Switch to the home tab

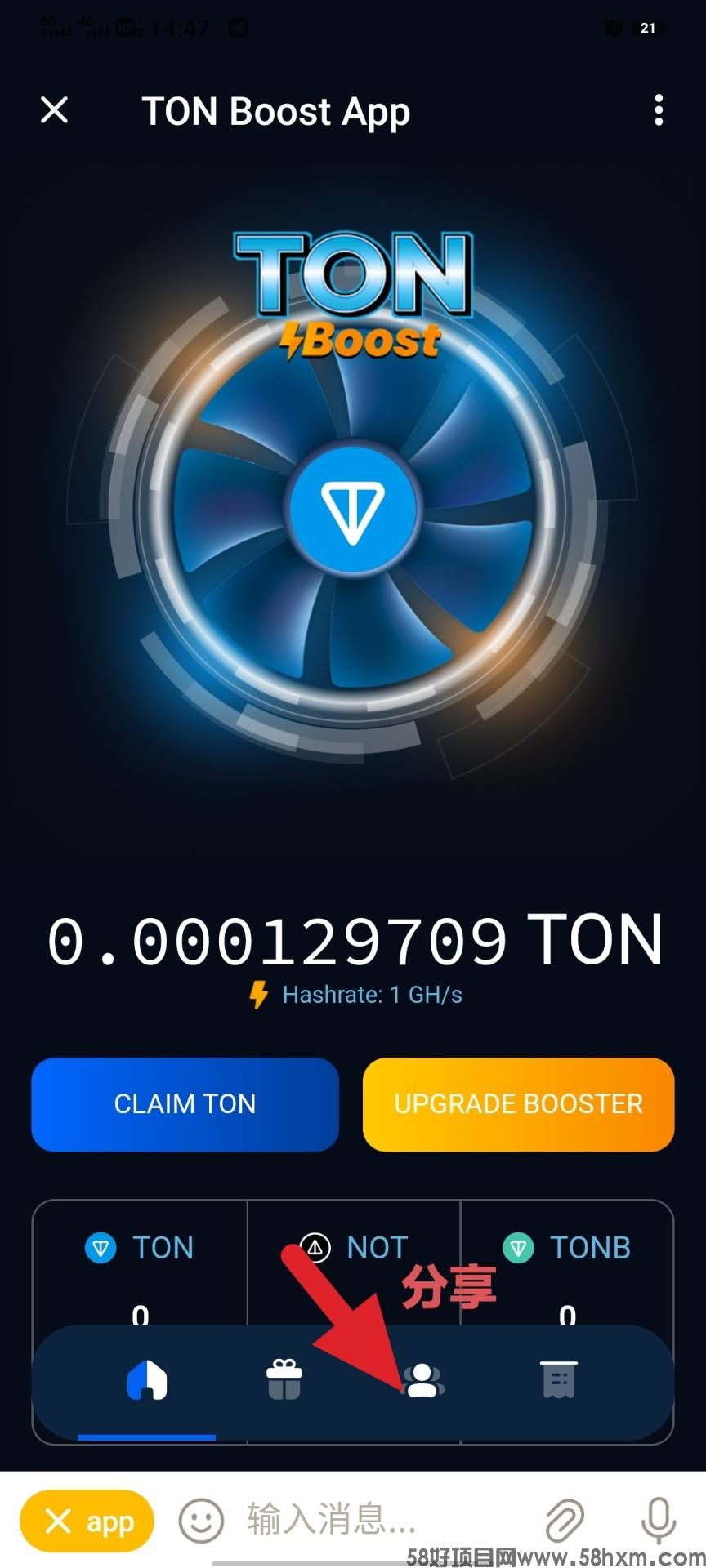tap(147, 1380)
